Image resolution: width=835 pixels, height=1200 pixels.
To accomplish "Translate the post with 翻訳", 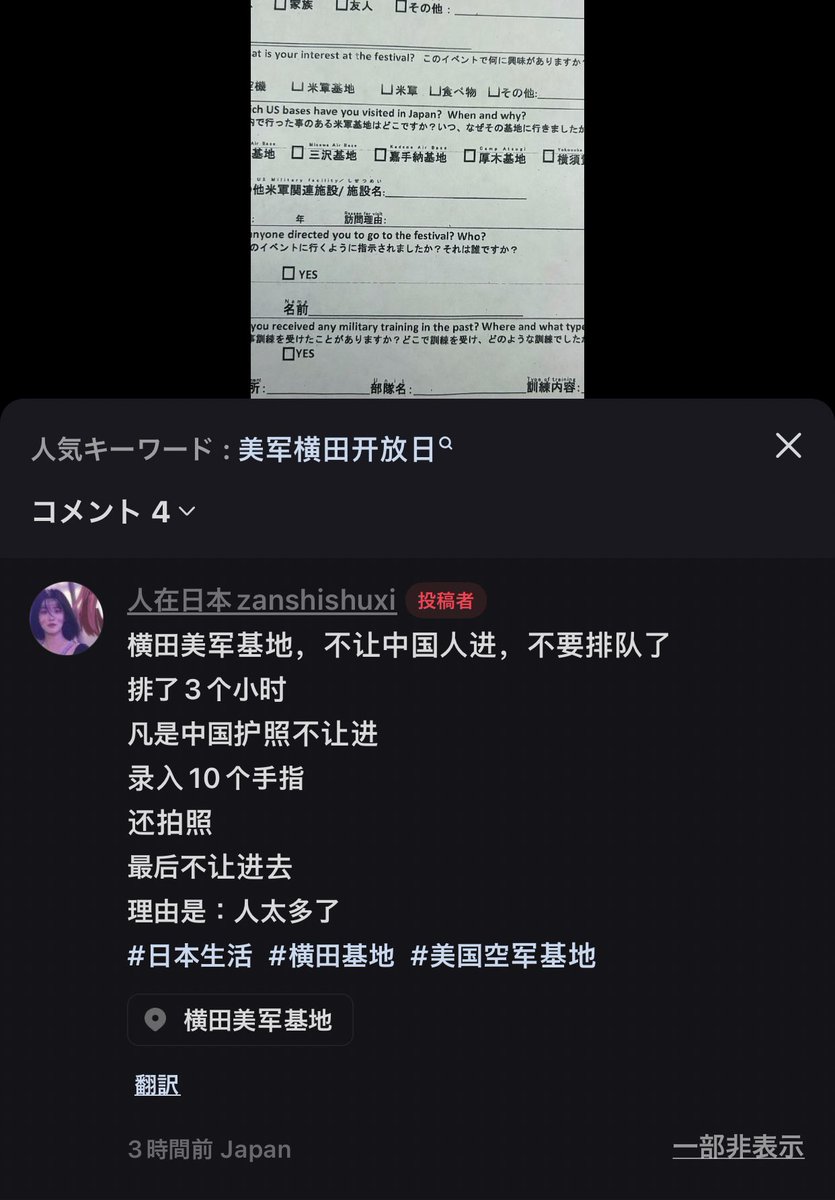I will [157, 1085].
